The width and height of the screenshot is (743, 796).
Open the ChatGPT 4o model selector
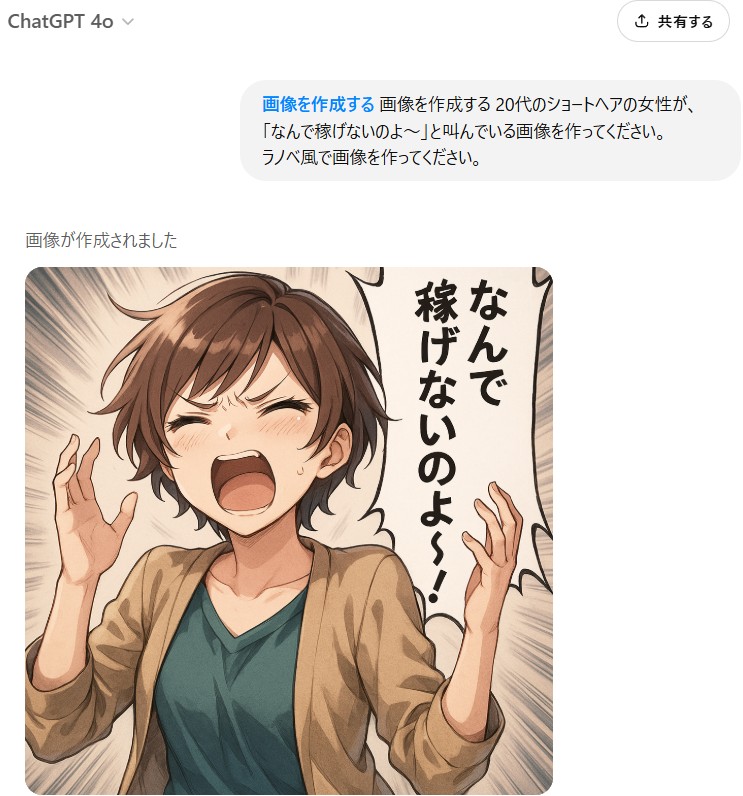70,22
